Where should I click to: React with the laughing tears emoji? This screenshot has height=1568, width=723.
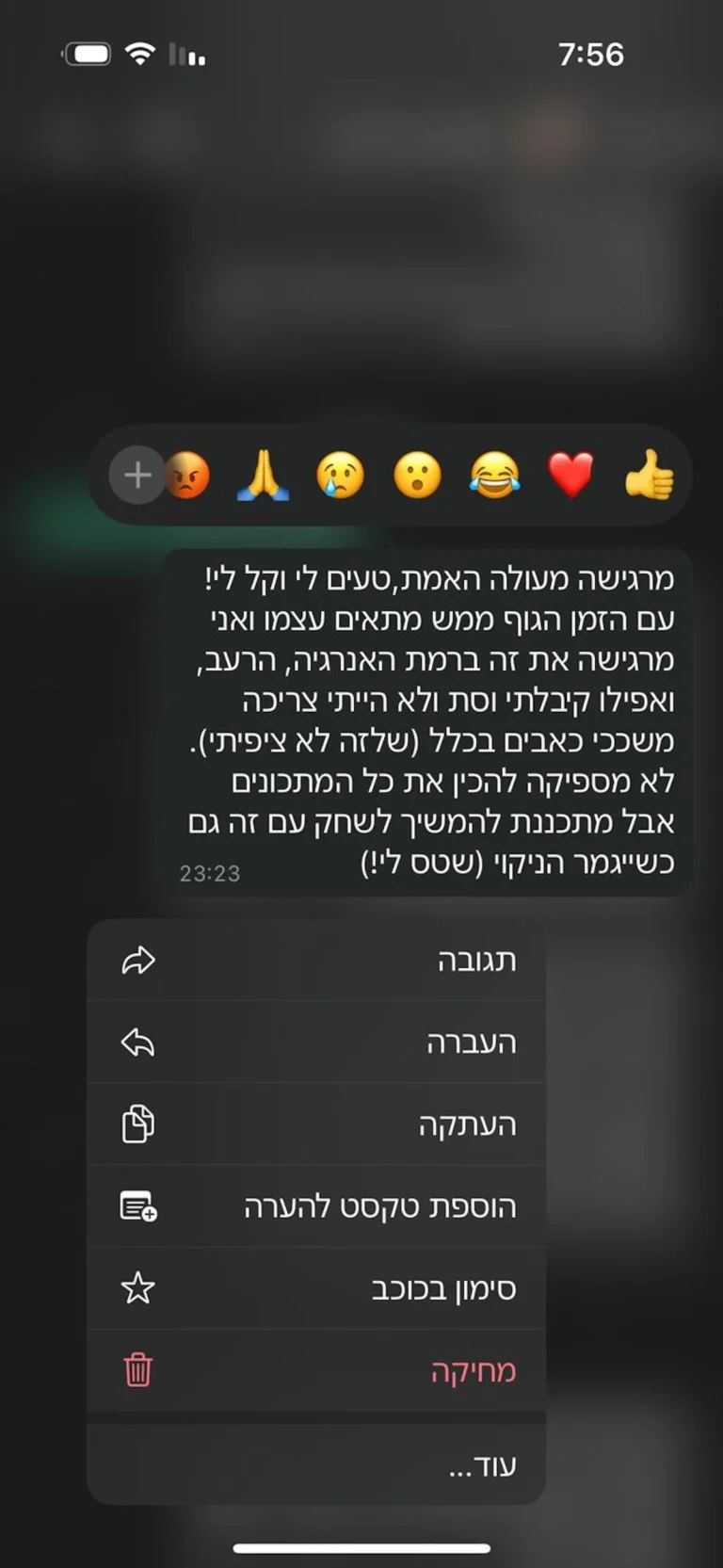494,475
